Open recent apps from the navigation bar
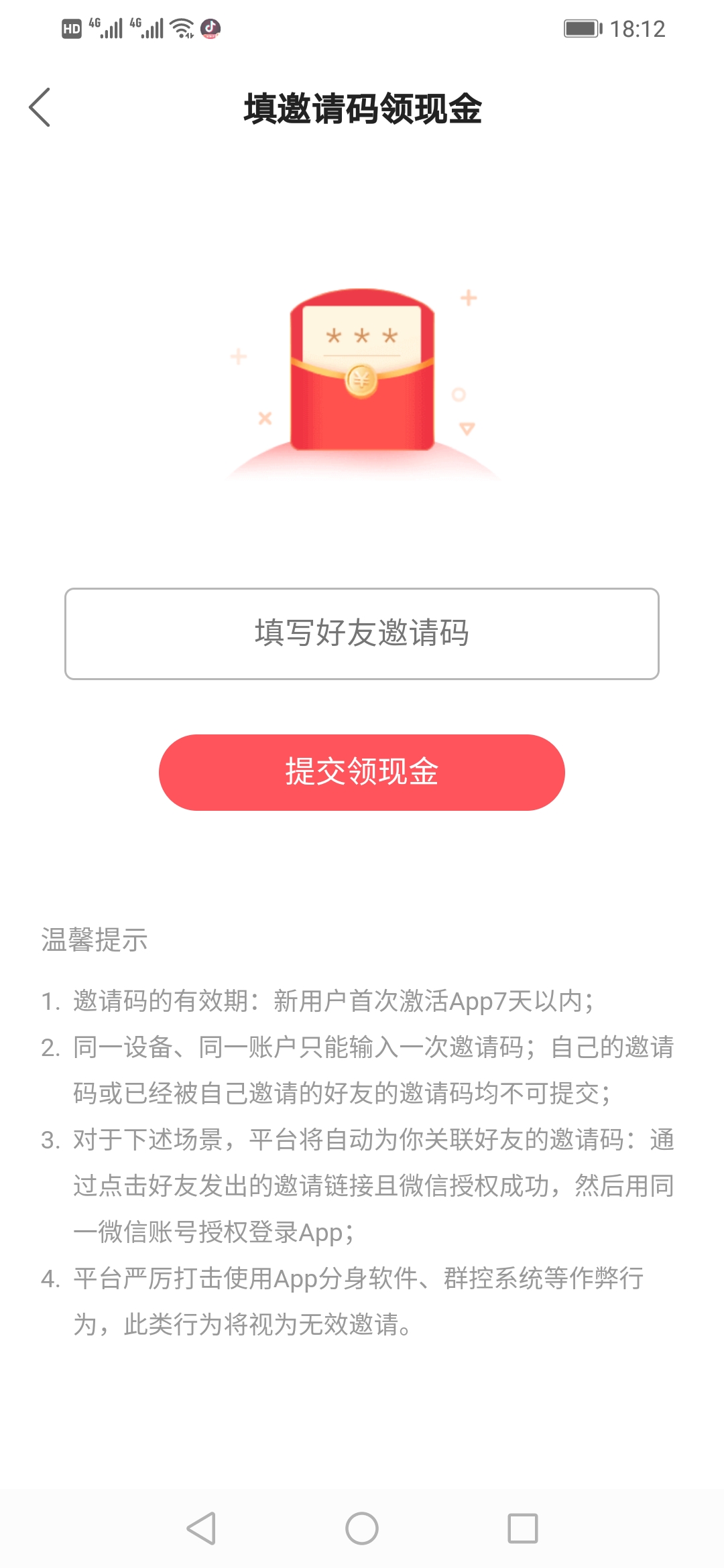The width and height of the screenshot is (724, 1568). pyautogui.click(x=523, y=1528)
